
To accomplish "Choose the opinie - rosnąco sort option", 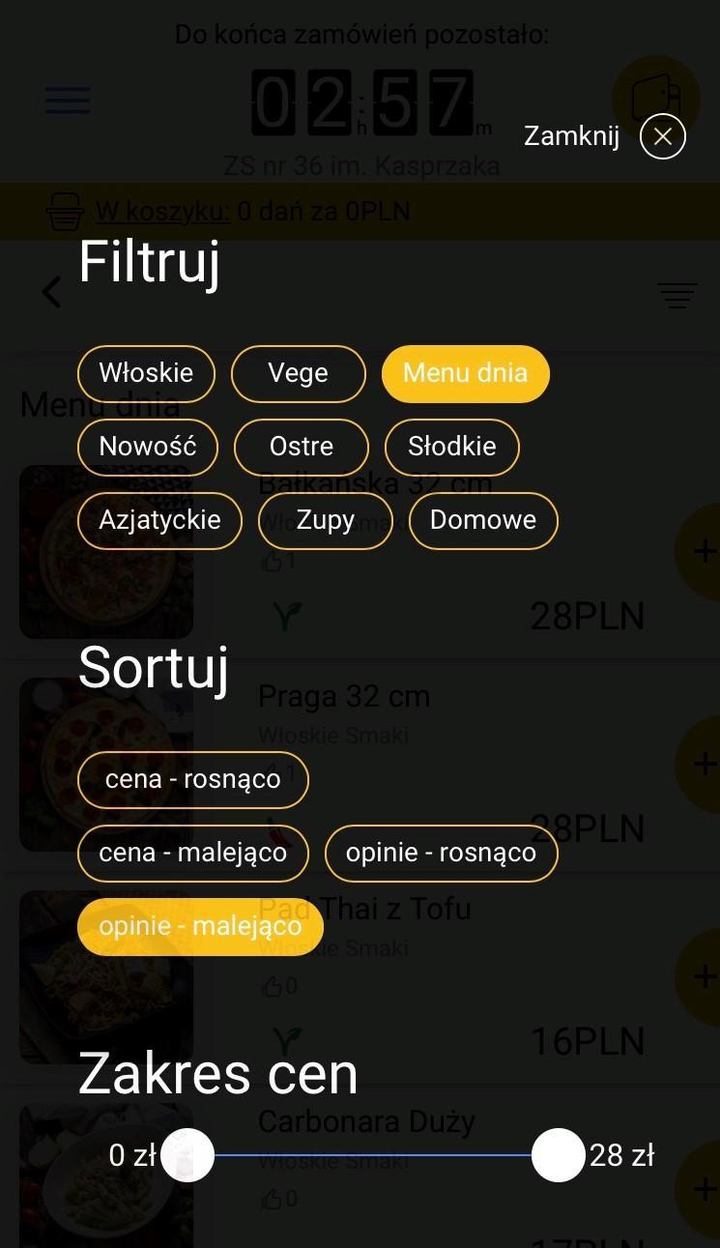I will point(441,853).
